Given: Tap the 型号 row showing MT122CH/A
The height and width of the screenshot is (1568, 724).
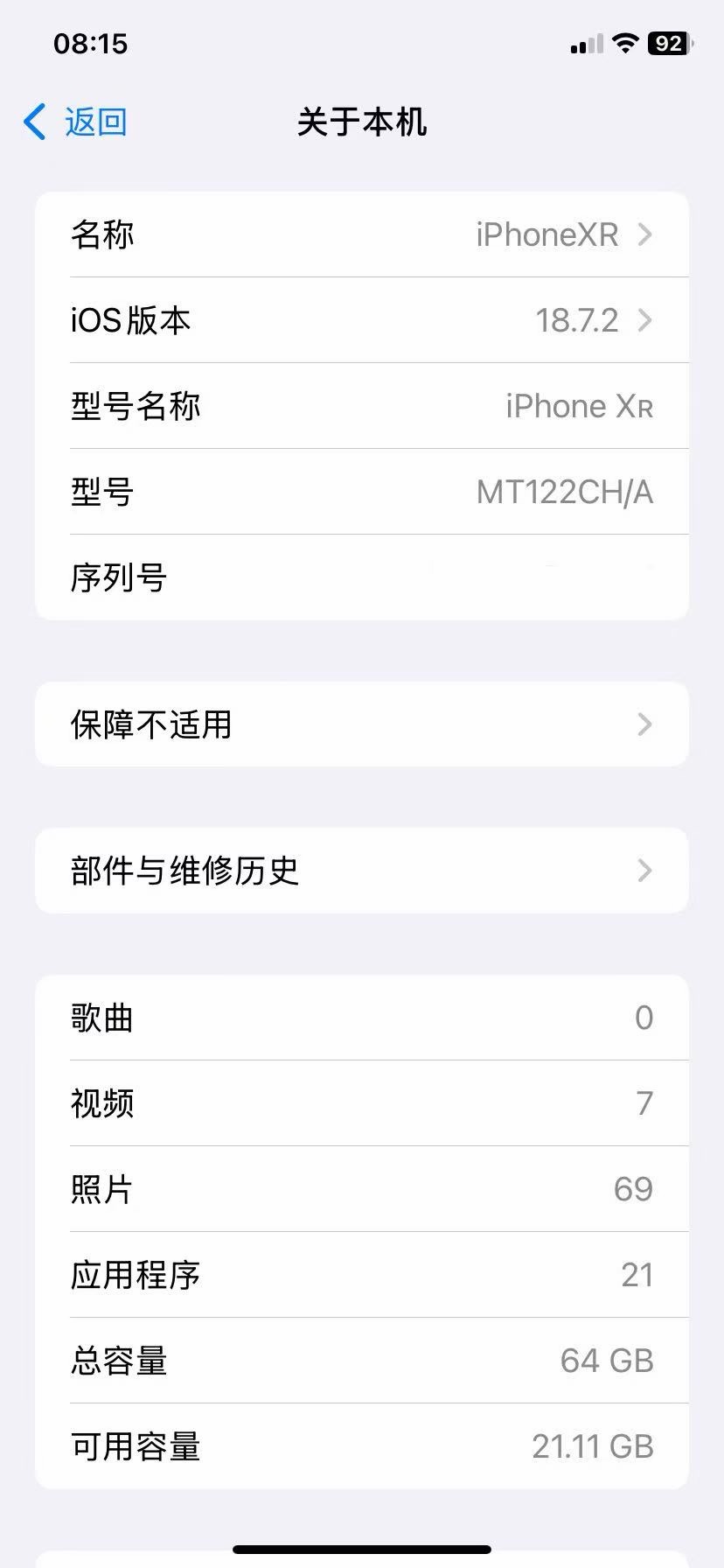Looking at the screenshot, I should [362, 492].
